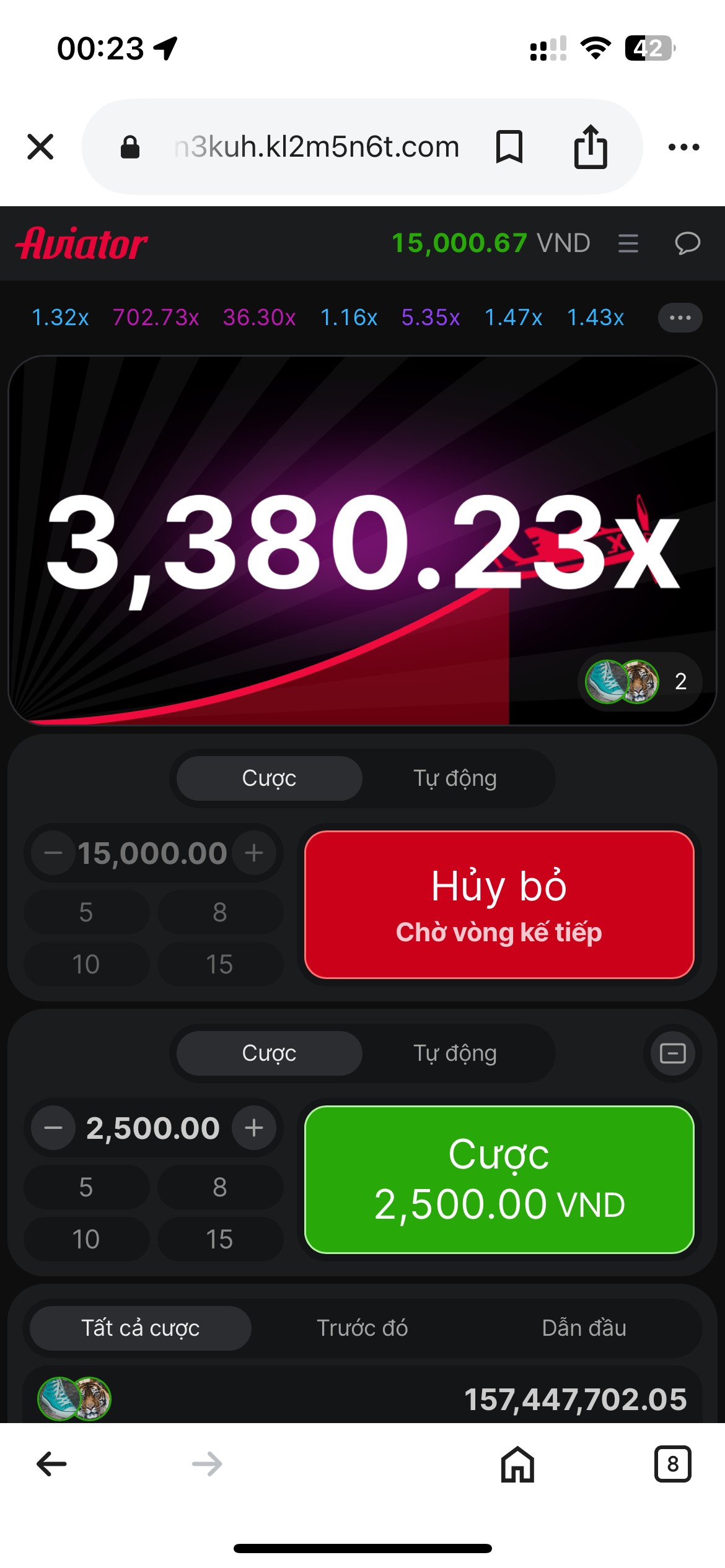Select quick amount 15 in second panel
This screenshot has height=1568, width=725.
click(x=219, y=1239)
